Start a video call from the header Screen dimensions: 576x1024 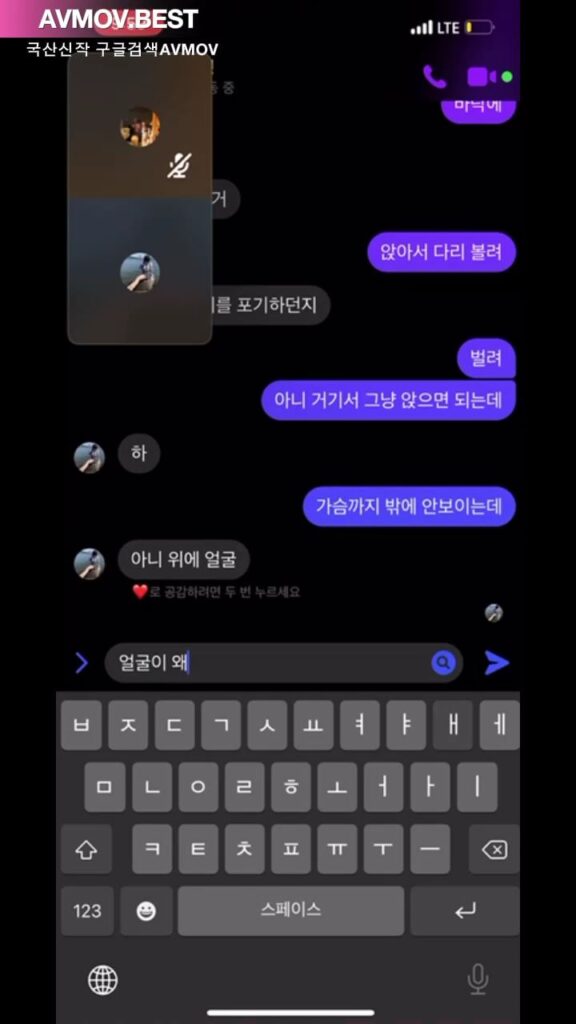[x=482, y=76]
